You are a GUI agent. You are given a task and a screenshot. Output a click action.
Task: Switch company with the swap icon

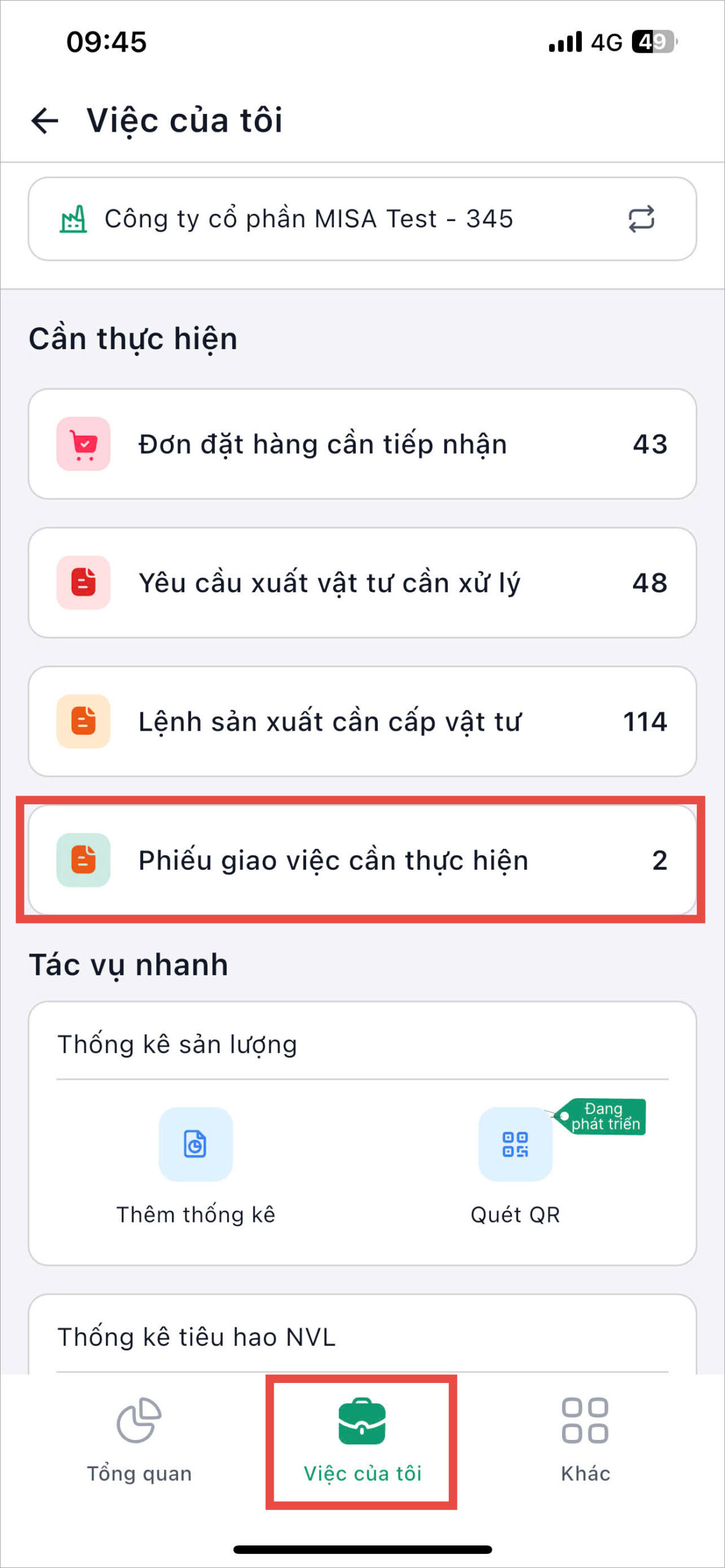640,219
